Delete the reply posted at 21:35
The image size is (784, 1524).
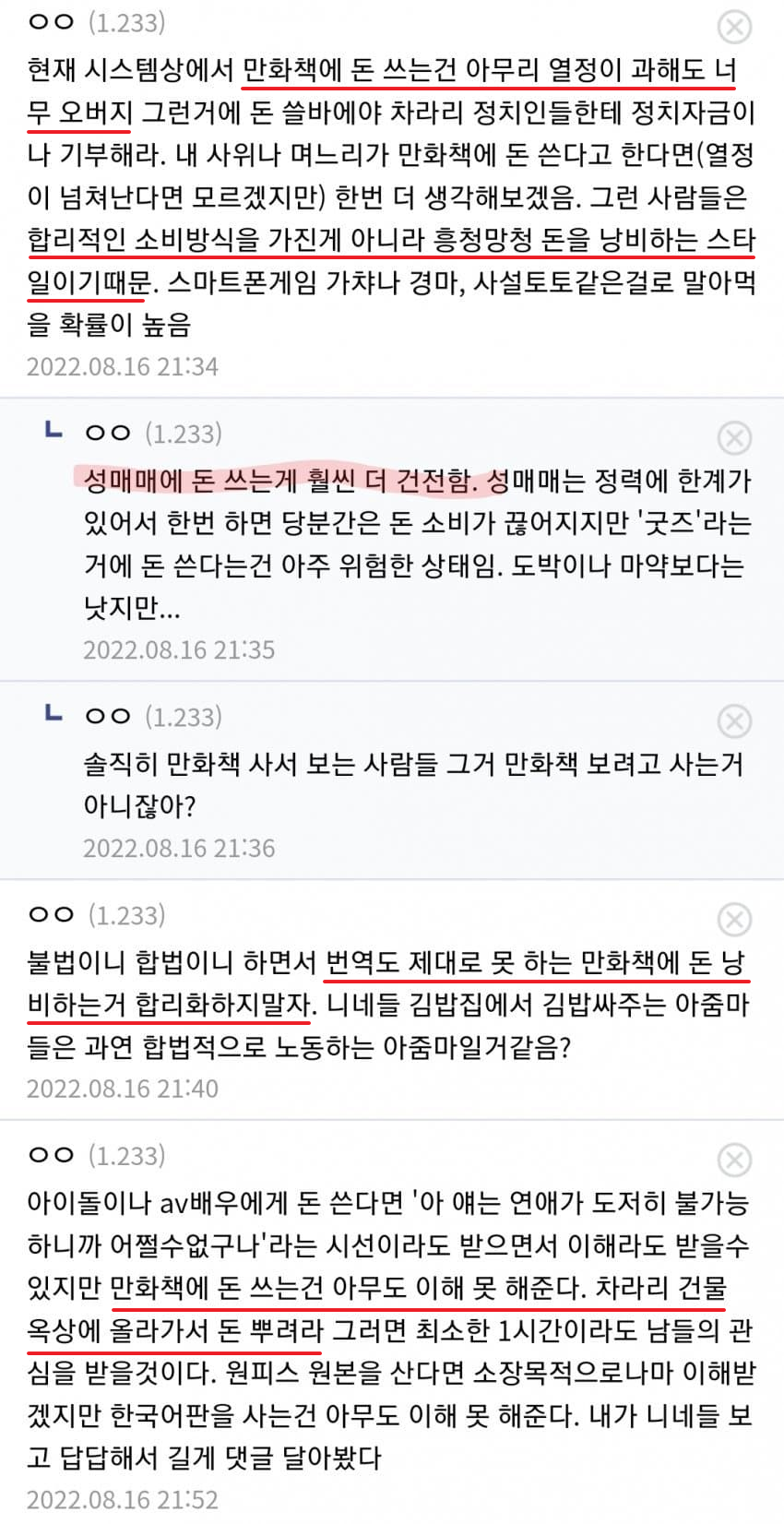click(734, 437)
